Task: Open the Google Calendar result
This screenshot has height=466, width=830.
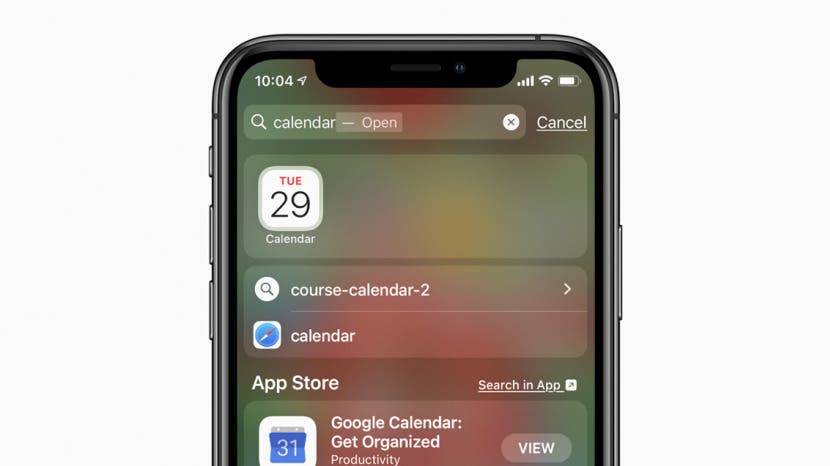Action: (396, 440)
